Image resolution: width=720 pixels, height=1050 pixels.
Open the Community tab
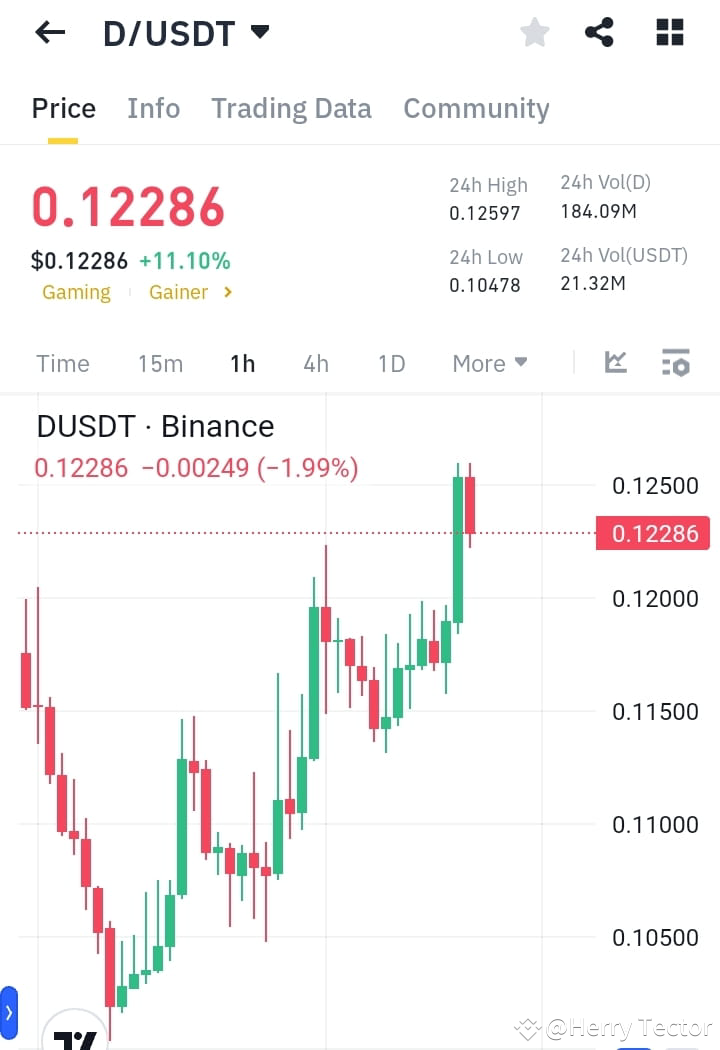coord(476,108)
